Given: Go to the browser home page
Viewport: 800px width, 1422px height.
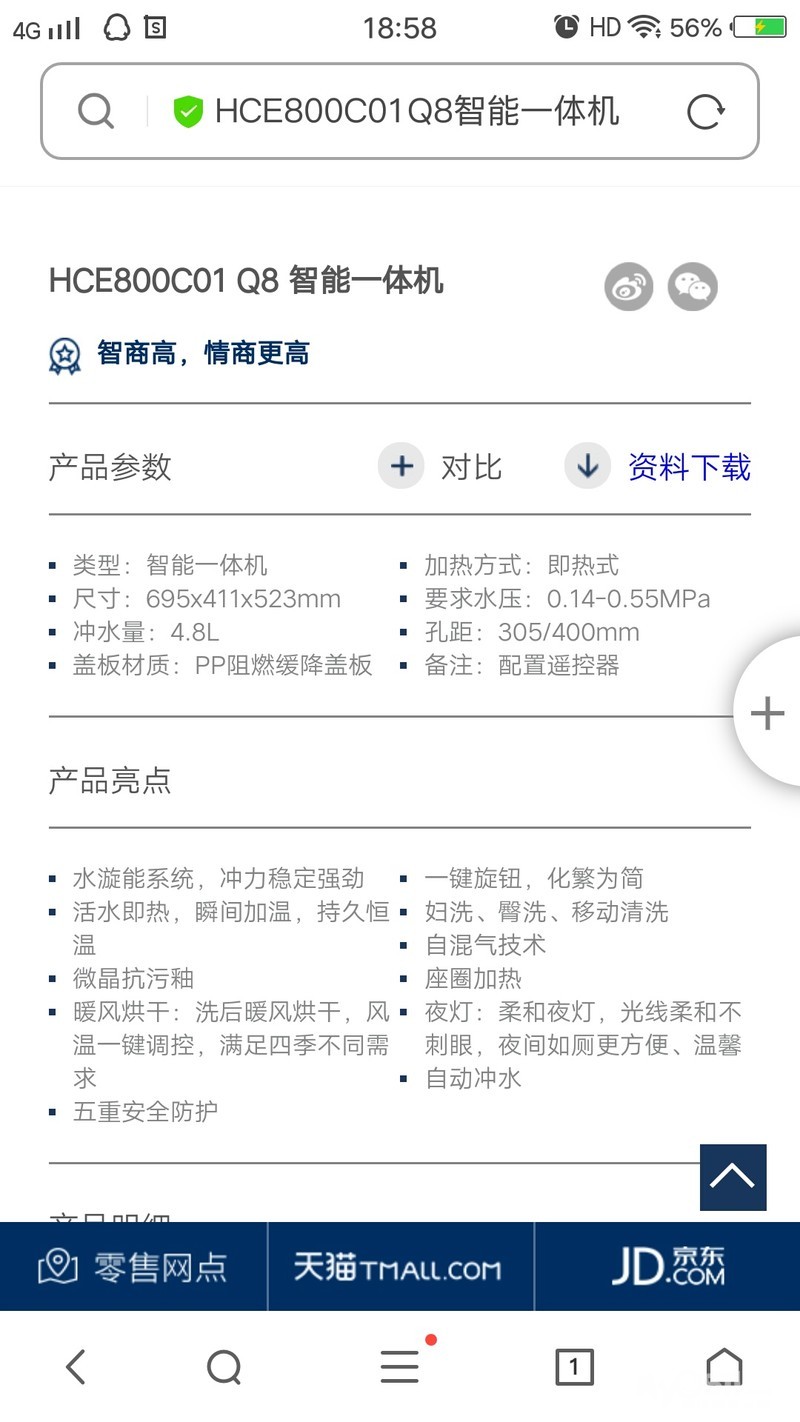Looking at the screenshot, I should [724, 1366].
